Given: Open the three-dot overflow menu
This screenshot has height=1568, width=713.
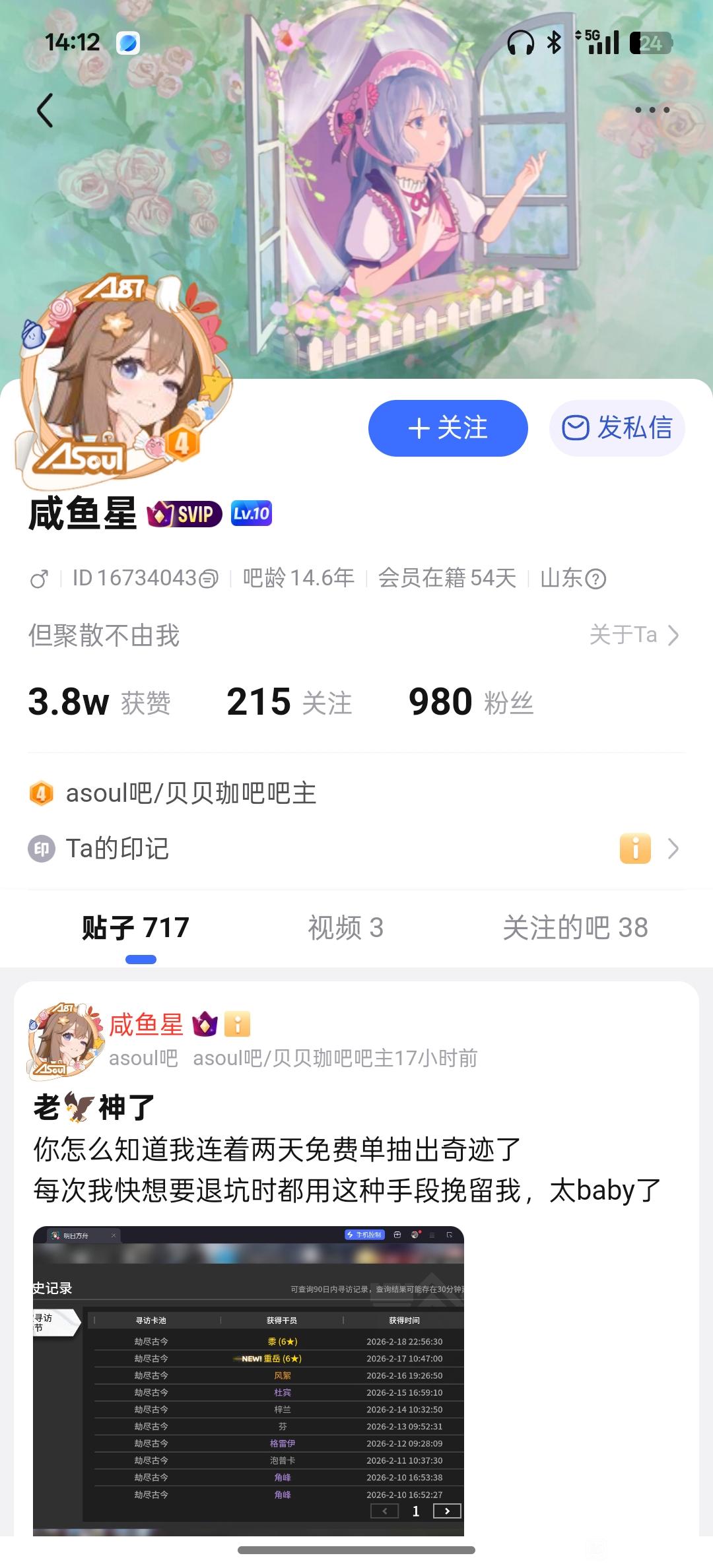Looking at the screenshot, I should click(x=652, y=110).
